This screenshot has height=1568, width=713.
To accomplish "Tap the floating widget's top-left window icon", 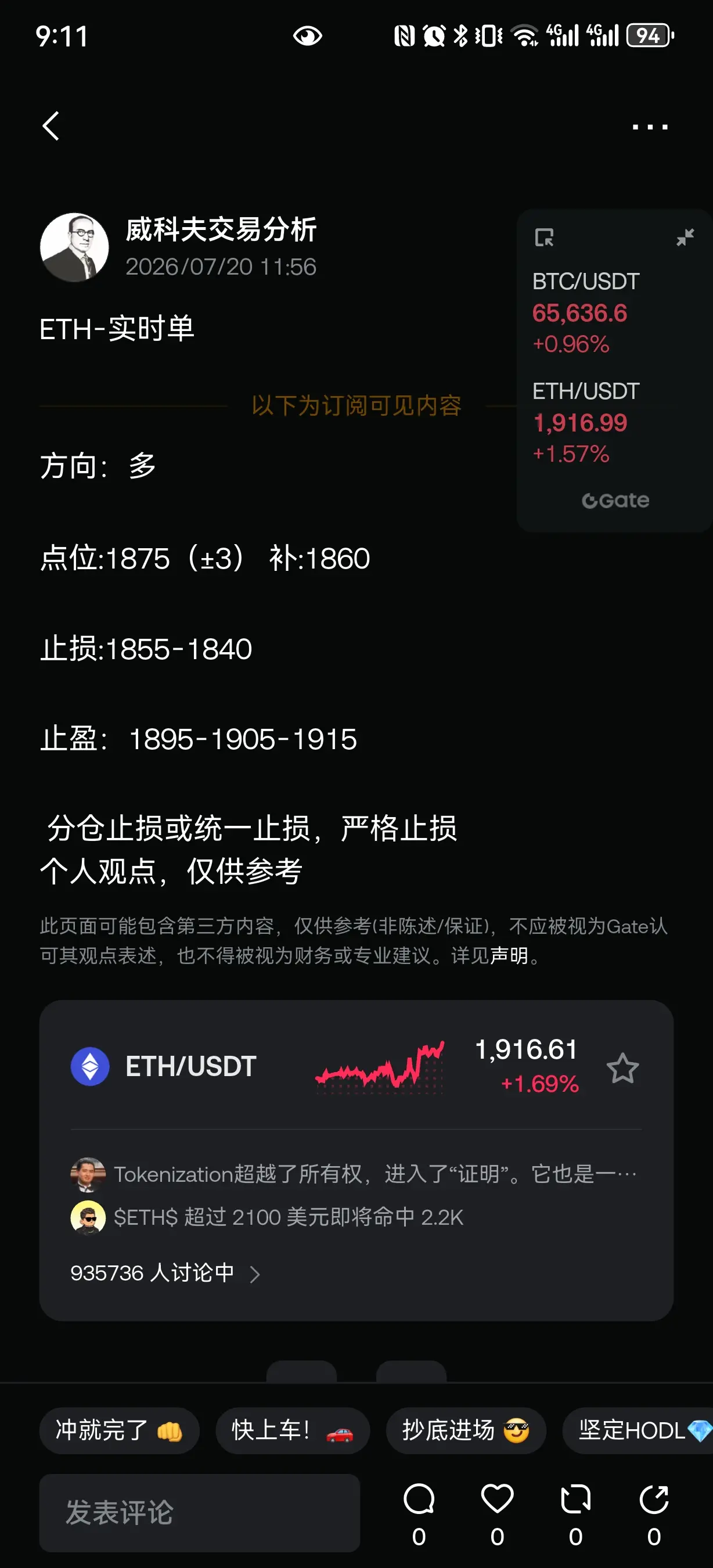I will (x=544, y=238).
